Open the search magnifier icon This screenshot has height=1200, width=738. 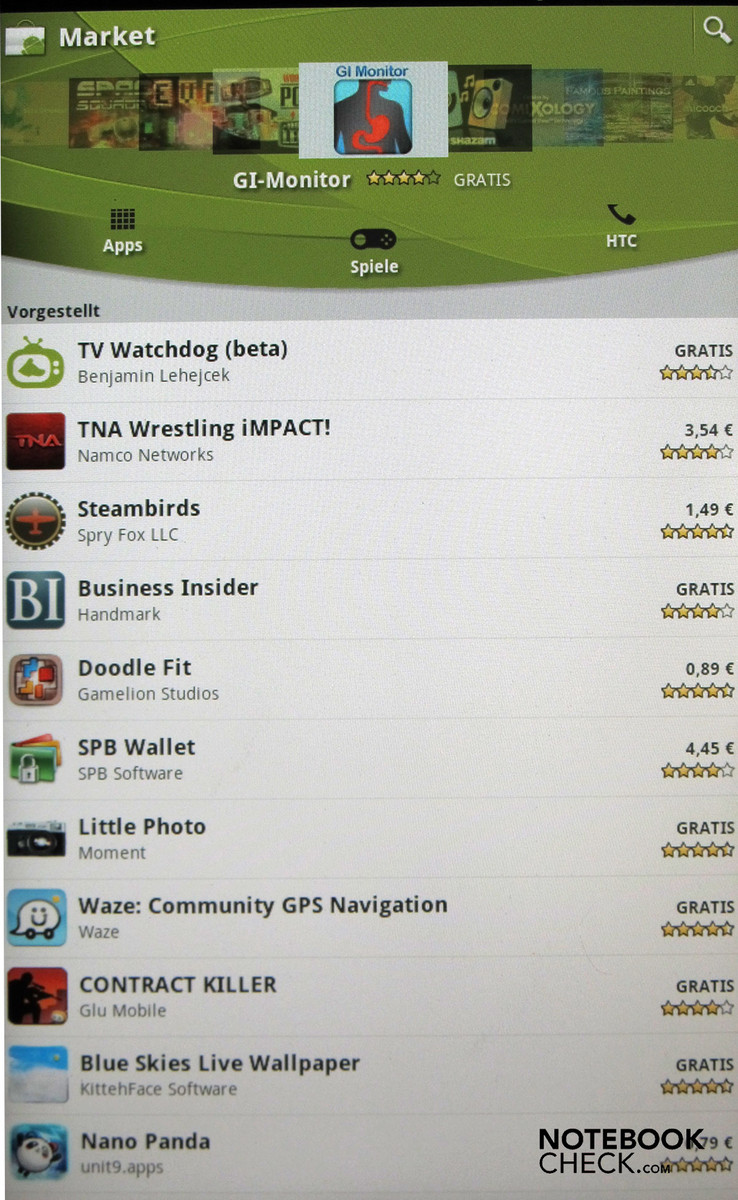coord(716,30)
